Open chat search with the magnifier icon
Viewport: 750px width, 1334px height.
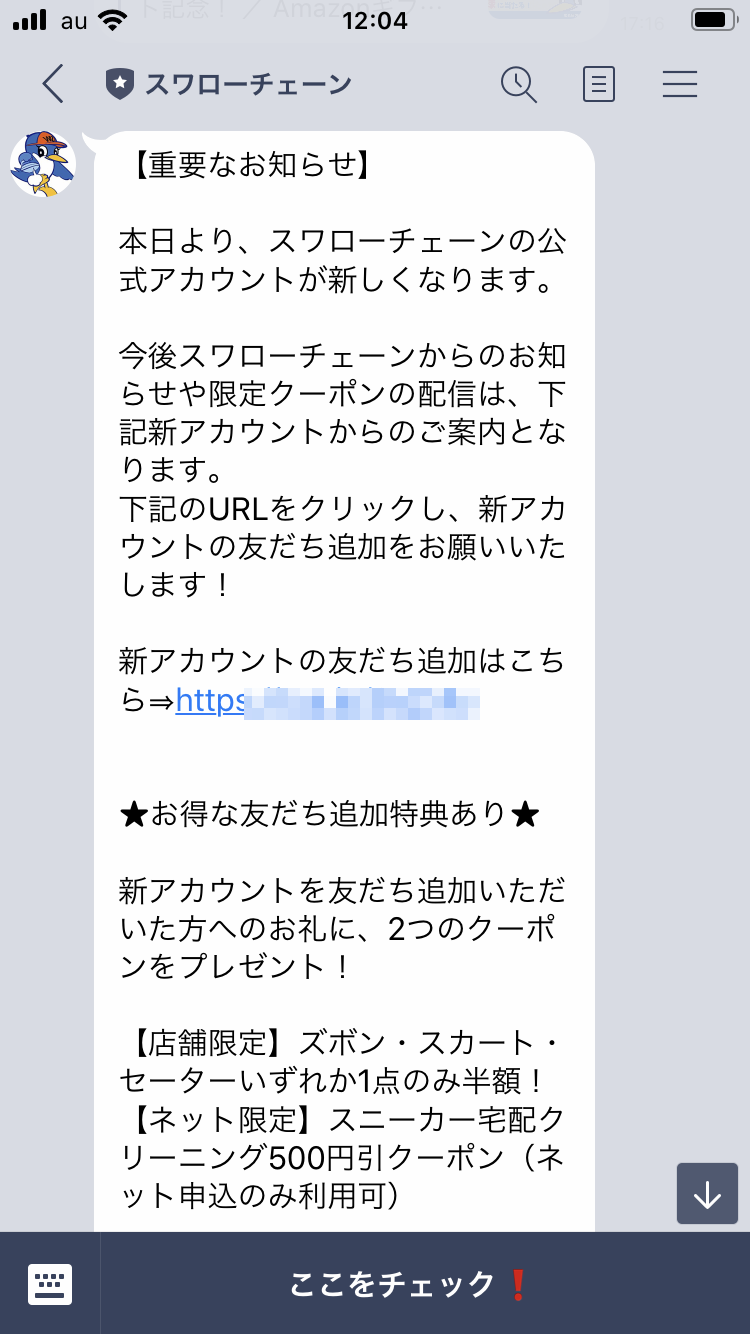point(519,84)
